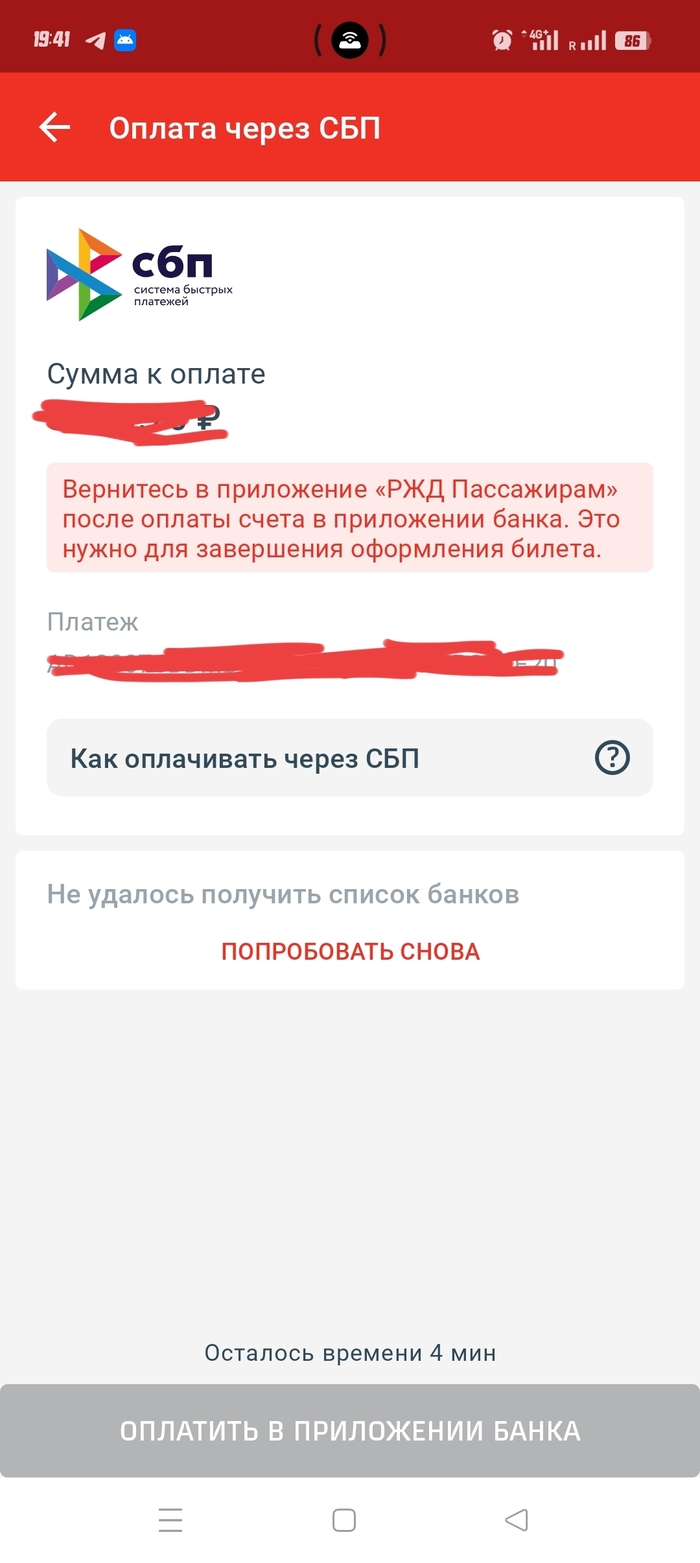This screenshot has width=700, height=1563.
Task: Tap ОПЛАТИТЬ В ПРИЛОЖЕНИИ БАНКА
Action: [x=350, y=1431]
